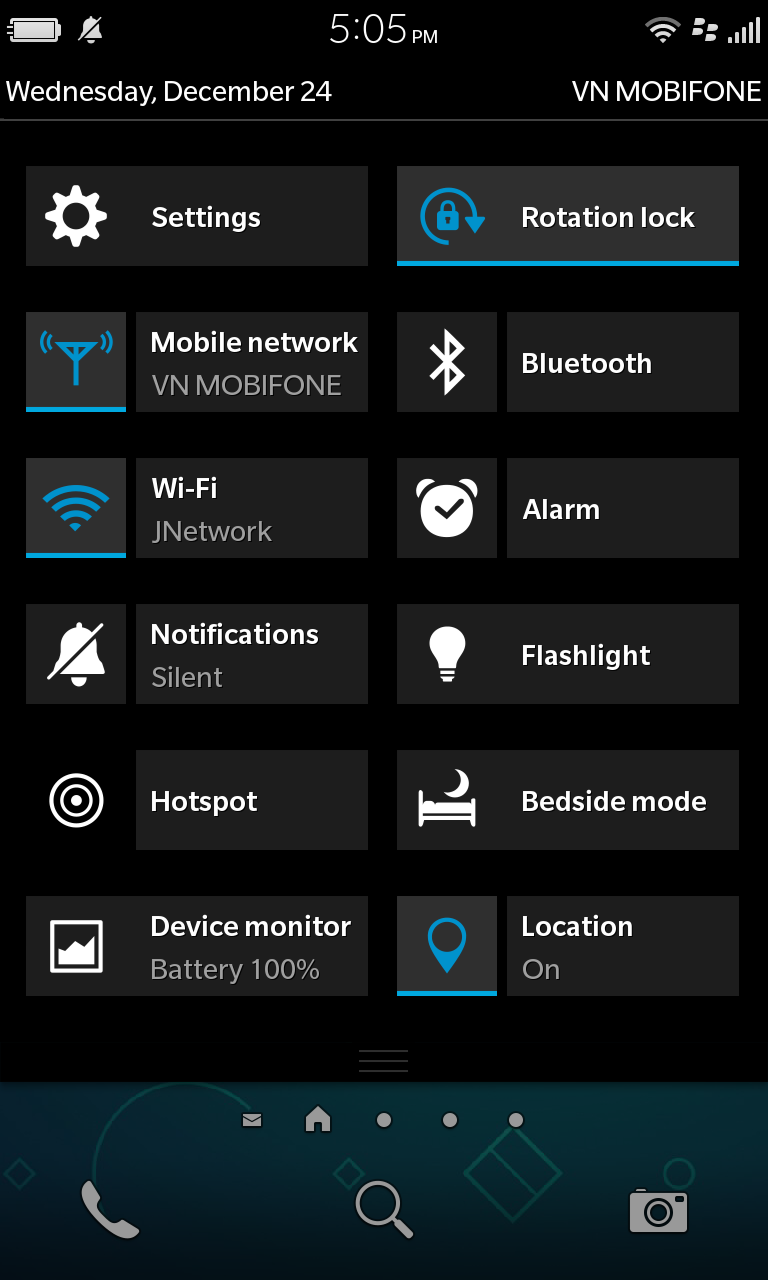The height and width of the screenshot is (1280, 768).
Task: Turn on the Flashlight
Action: pyautogui.click(x=567, y=654)
